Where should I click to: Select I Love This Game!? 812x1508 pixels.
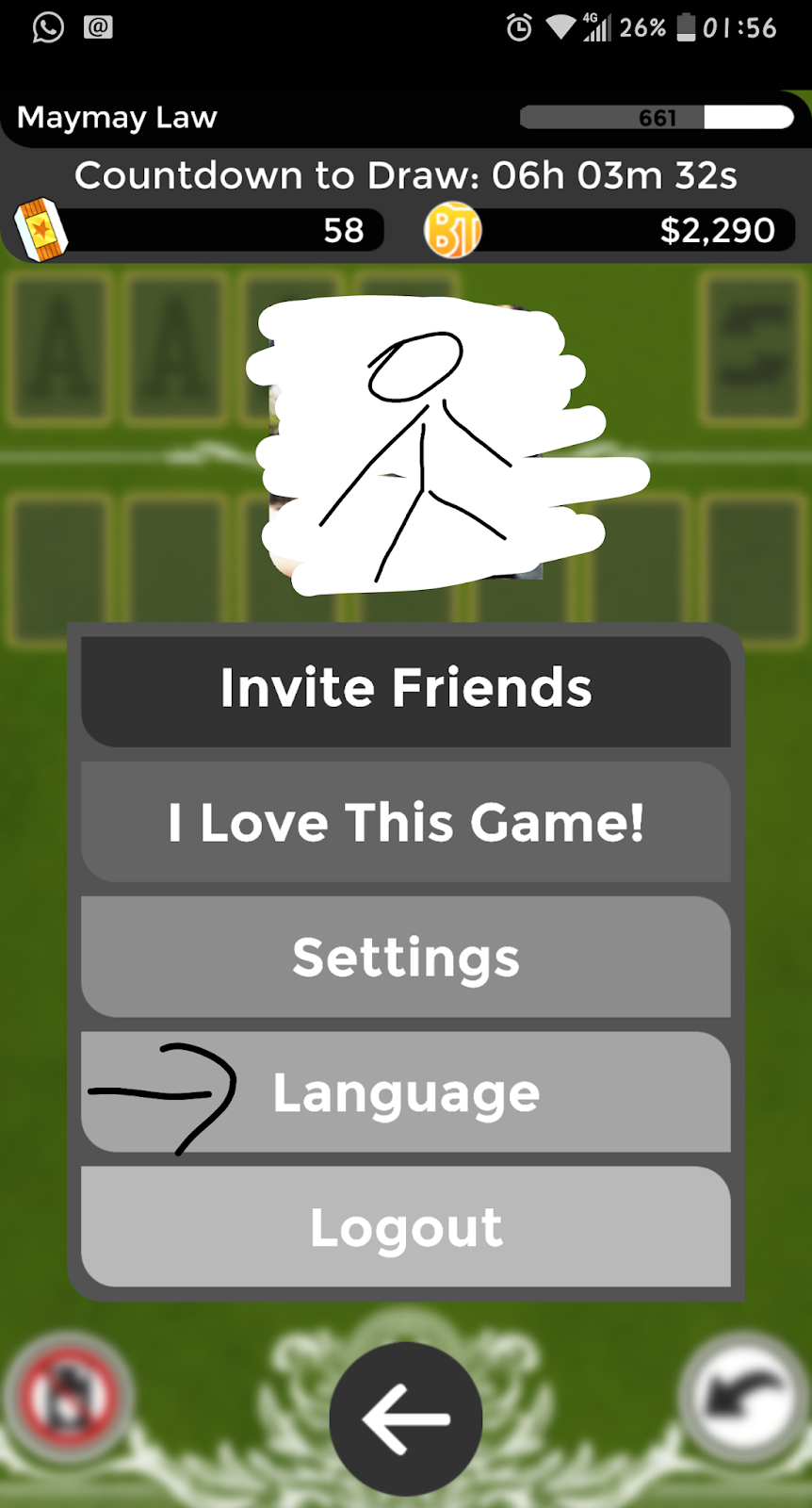[x=406, y=823]
